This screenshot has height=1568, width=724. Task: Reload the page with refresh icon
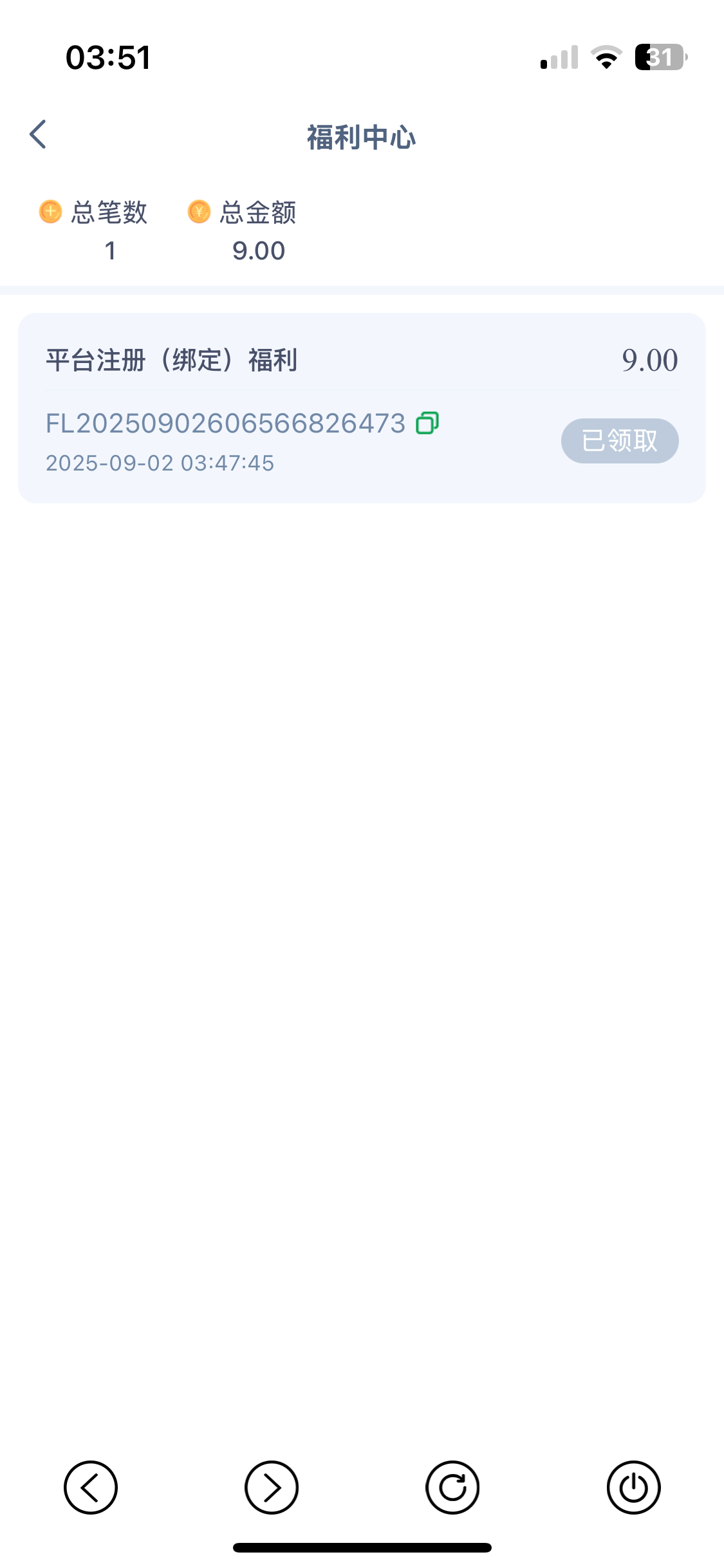(x=452, y=1487)
